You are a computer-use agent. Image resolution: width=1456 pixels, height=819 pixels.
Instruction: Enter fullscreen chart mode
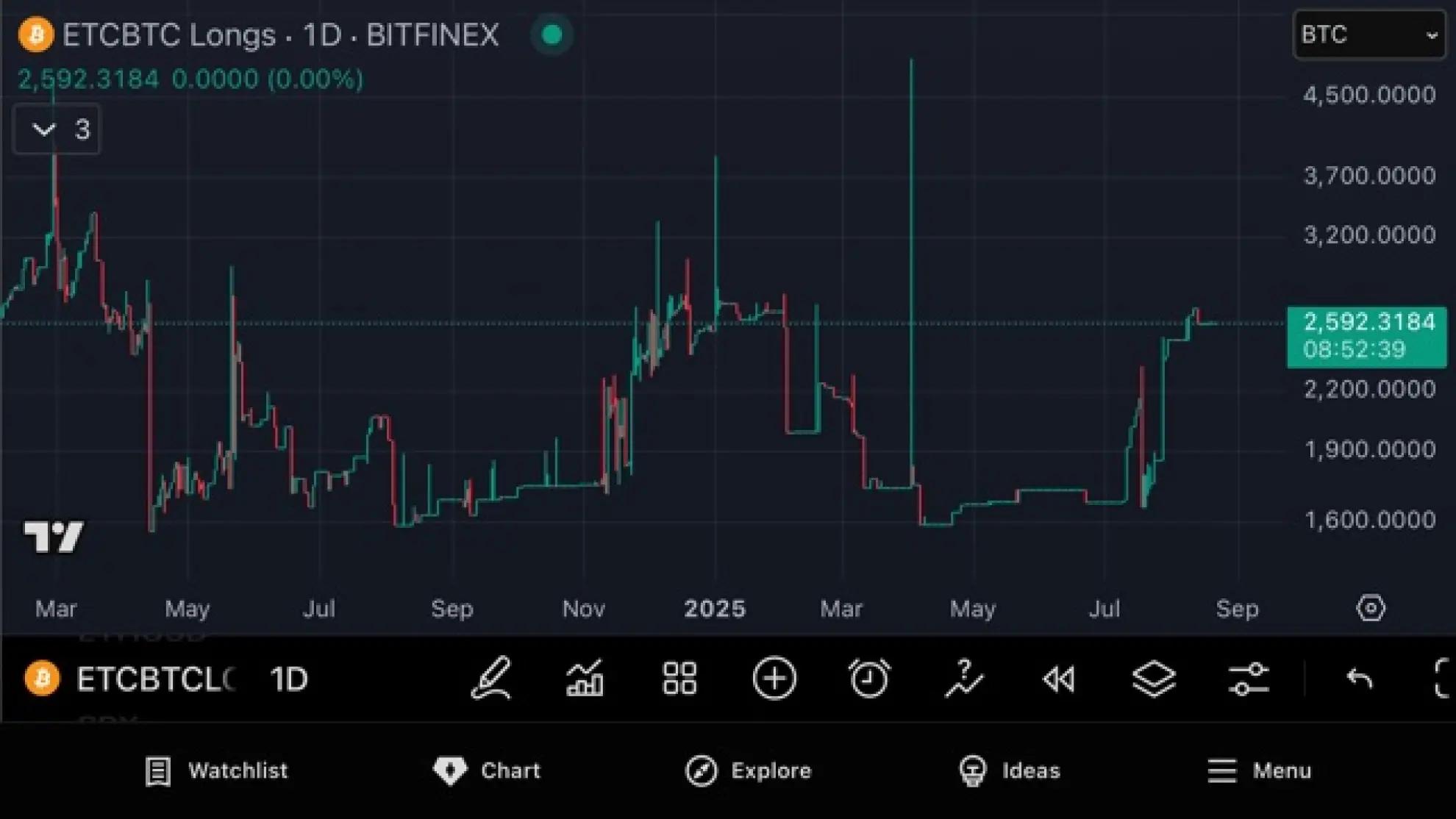(1443, 678)
